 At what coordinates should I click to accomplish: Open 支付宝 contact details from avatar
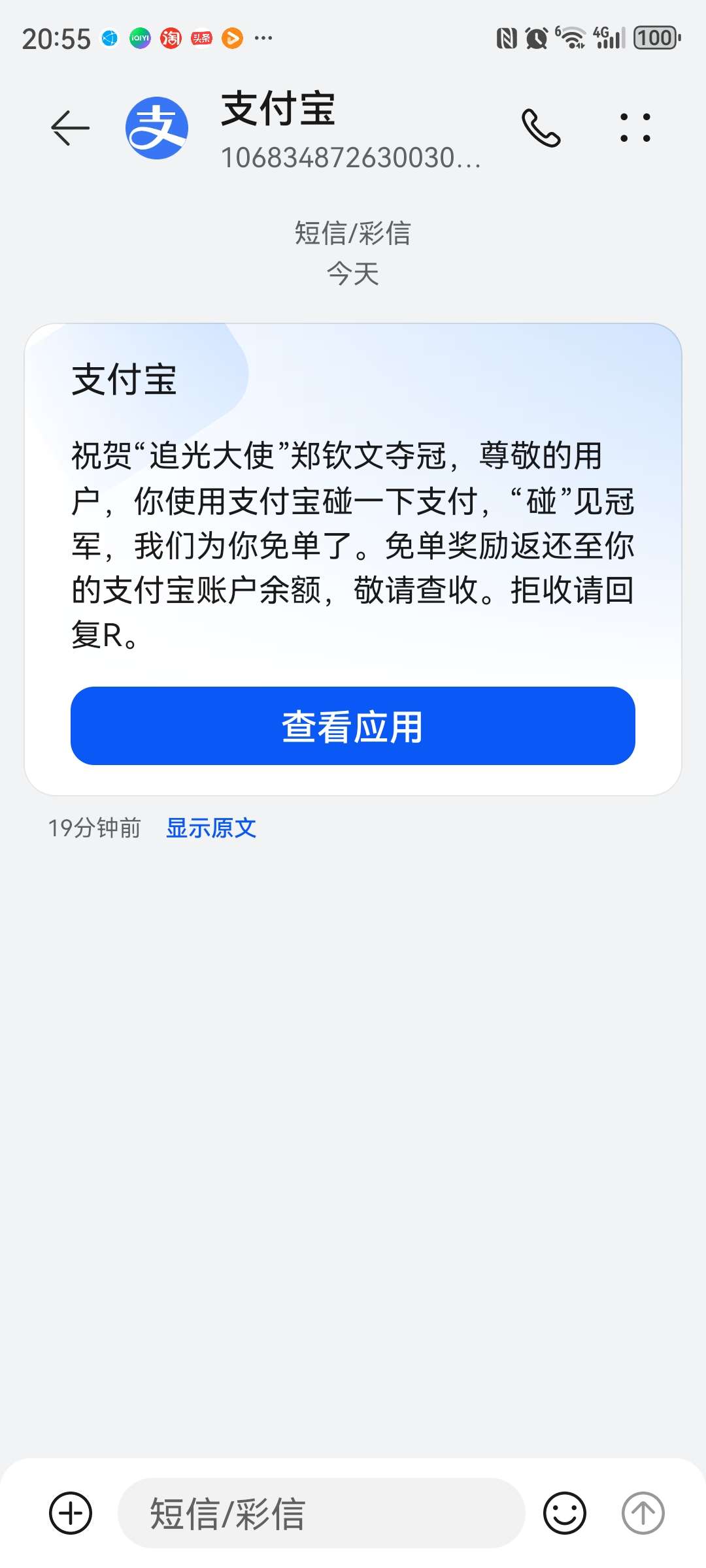tap(157, 128)
